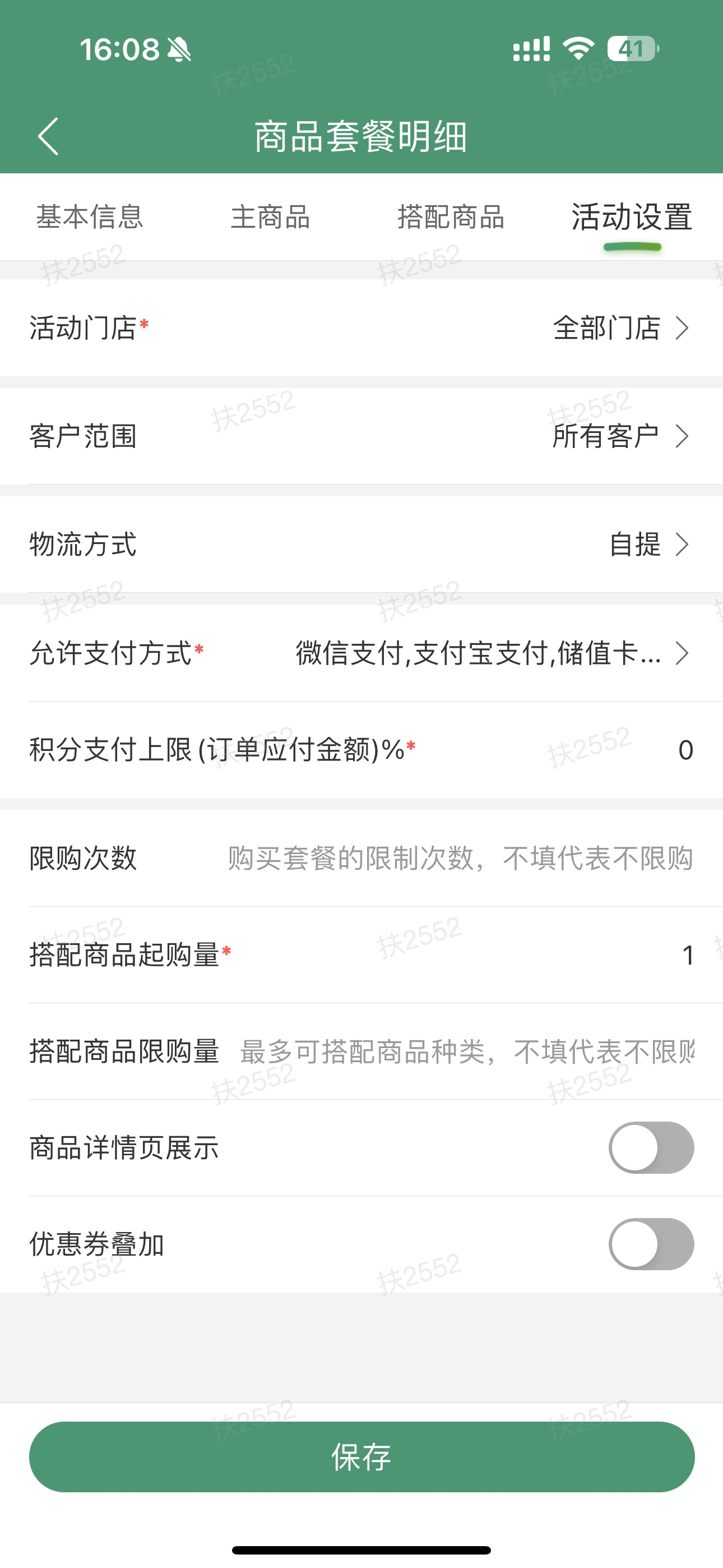Viewport: 723px width, 1568px height.
Task: Tap the 保存 button
Action: tap(361, 1456)
